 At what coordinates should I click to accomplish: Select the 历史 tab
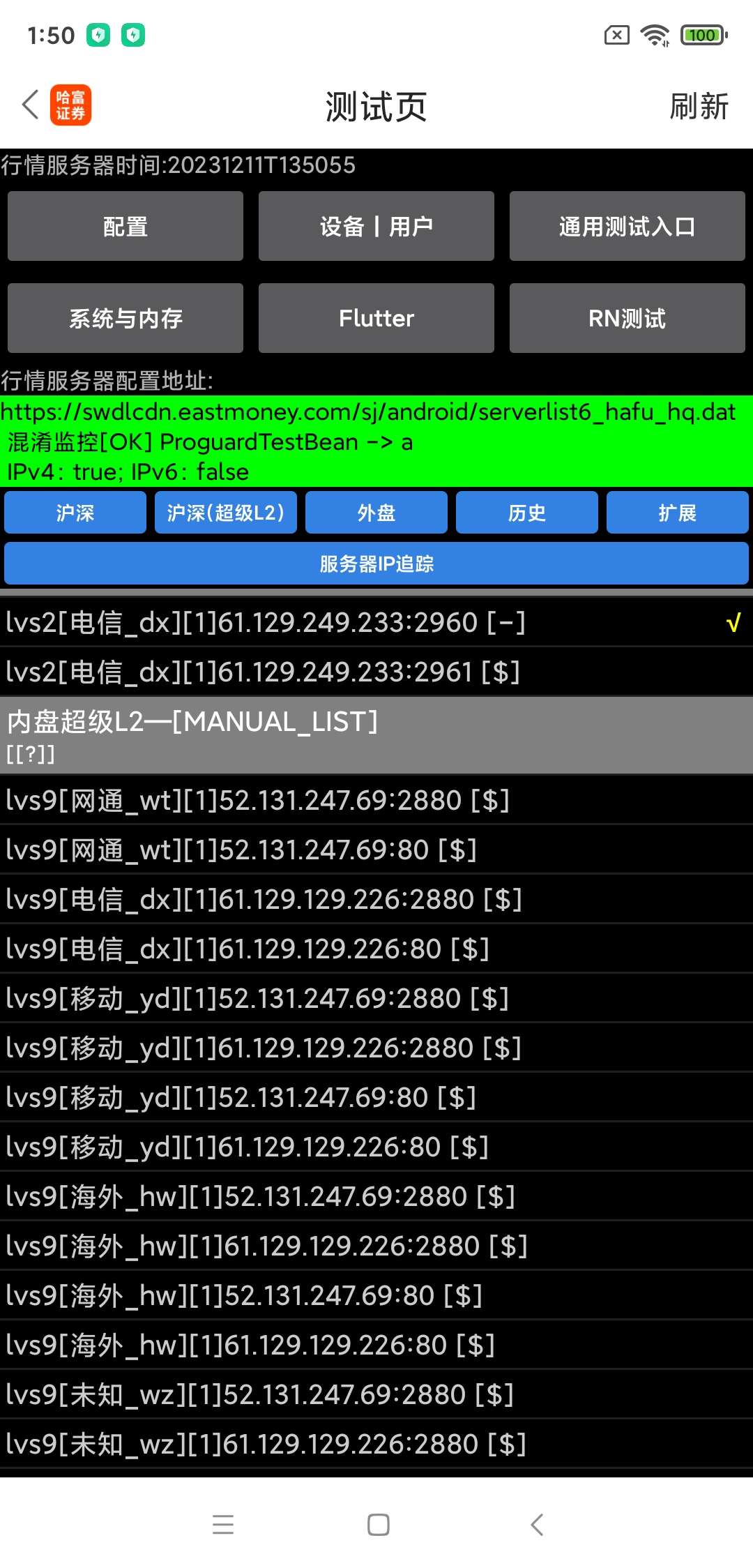point(527,513)
